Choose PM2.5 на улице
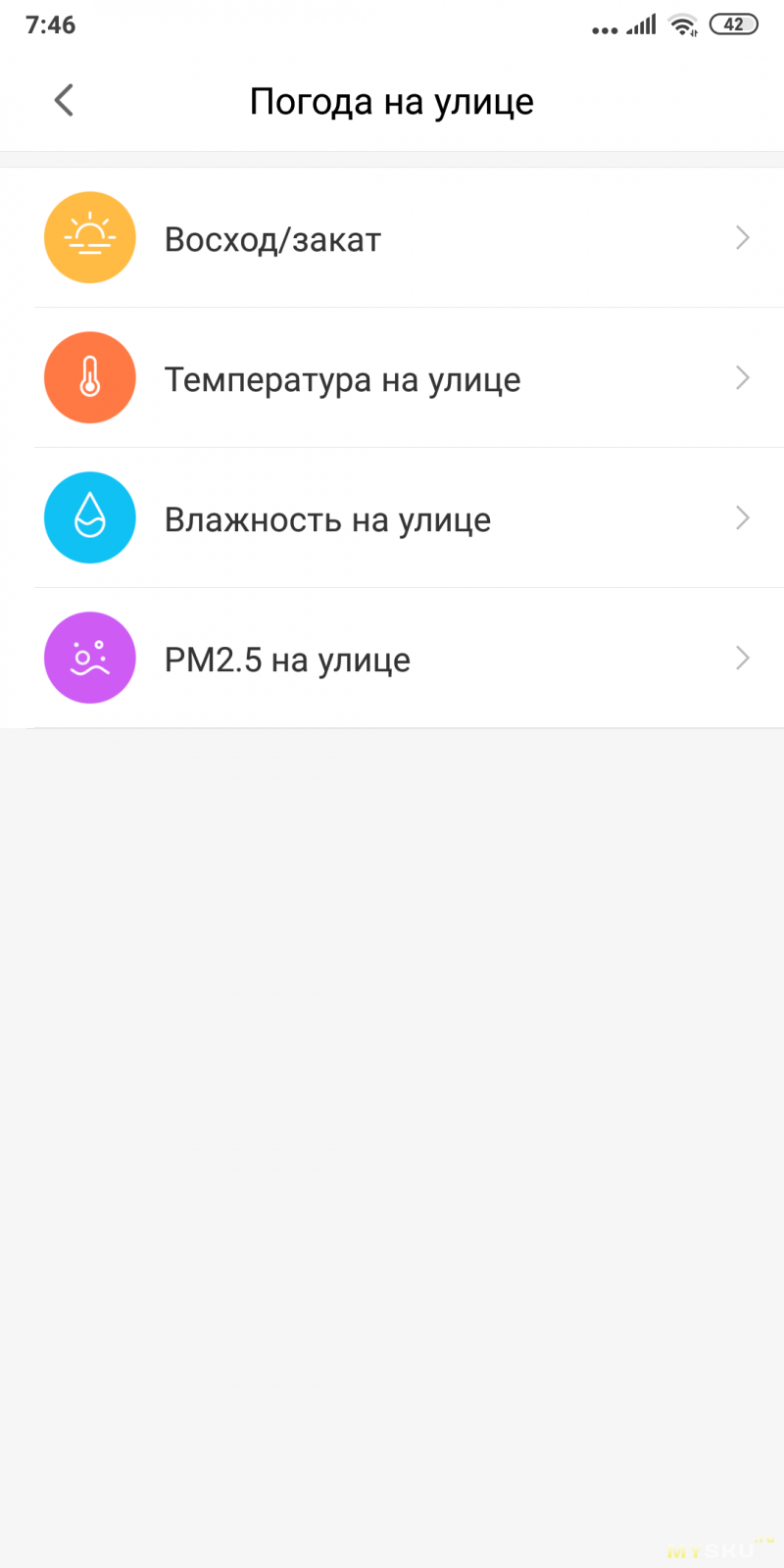Viewport: 784px width, 1568px height. (x=392, y=658)
